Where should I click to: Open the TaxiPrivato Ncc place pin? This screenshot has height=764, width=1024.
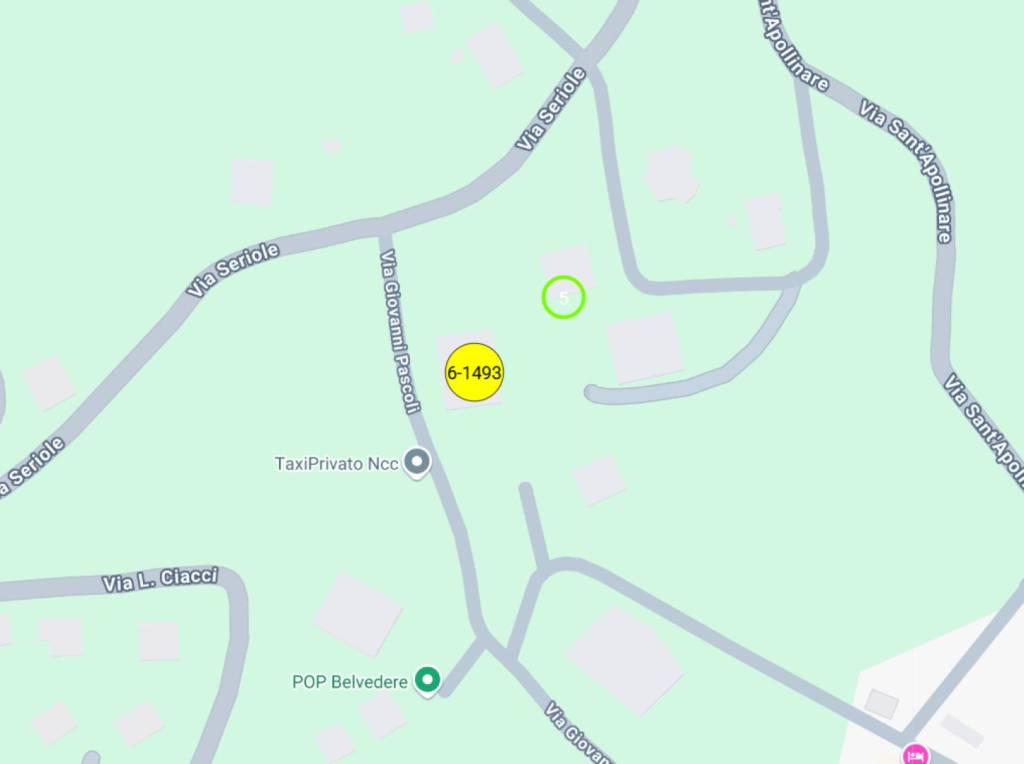417,462
